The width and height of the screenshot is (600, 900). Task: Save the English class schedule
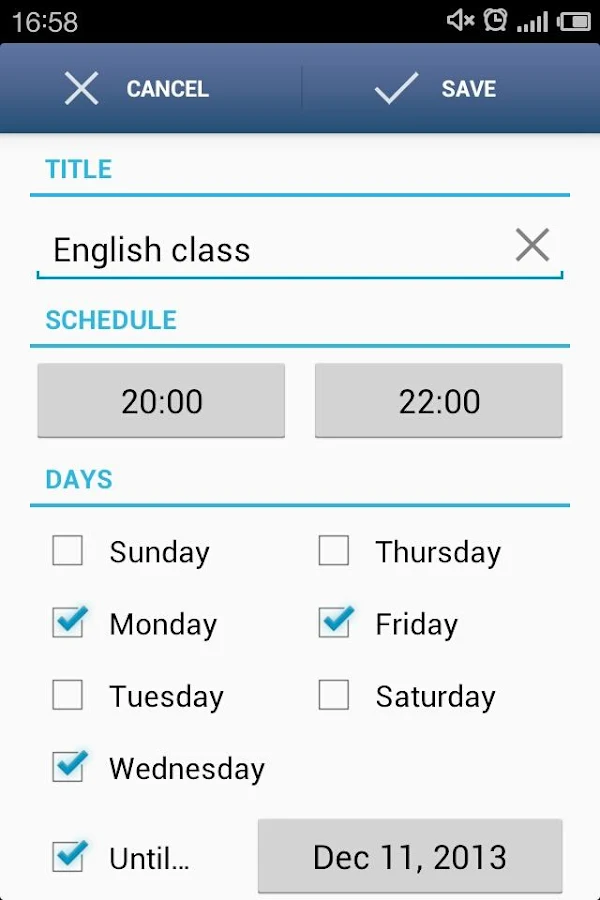[x=436, y=89]
